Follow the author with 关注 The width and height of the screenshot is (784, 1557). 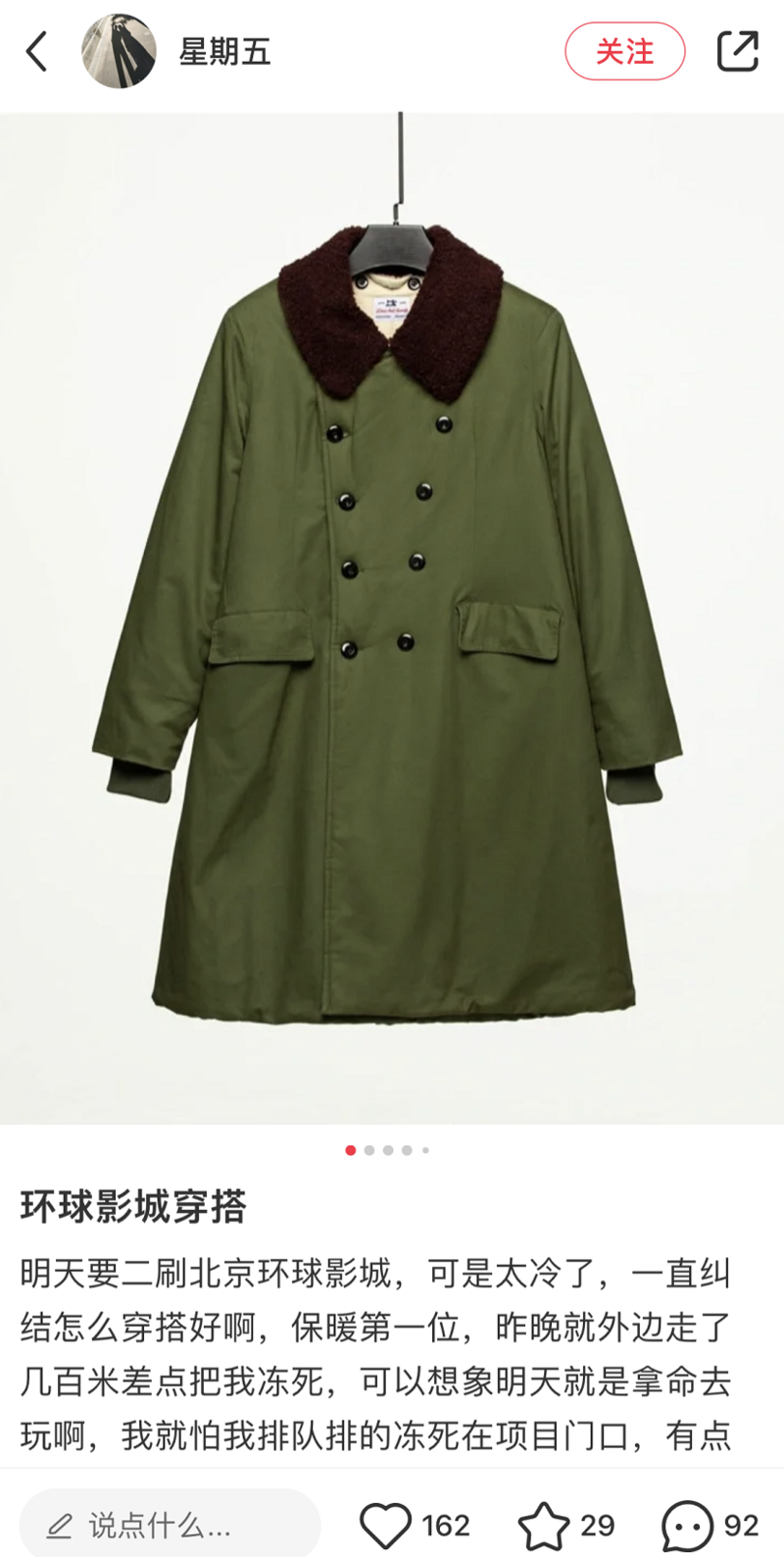(624, 52)
